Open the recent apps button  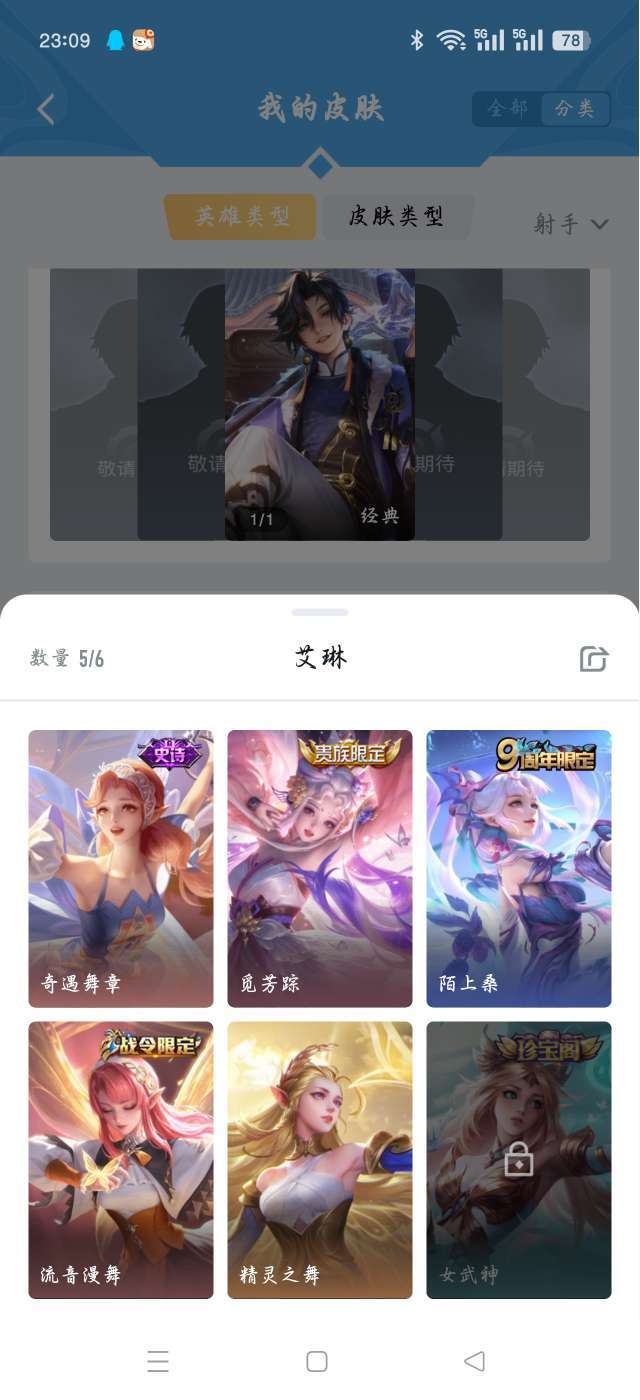pos(158,1361)
